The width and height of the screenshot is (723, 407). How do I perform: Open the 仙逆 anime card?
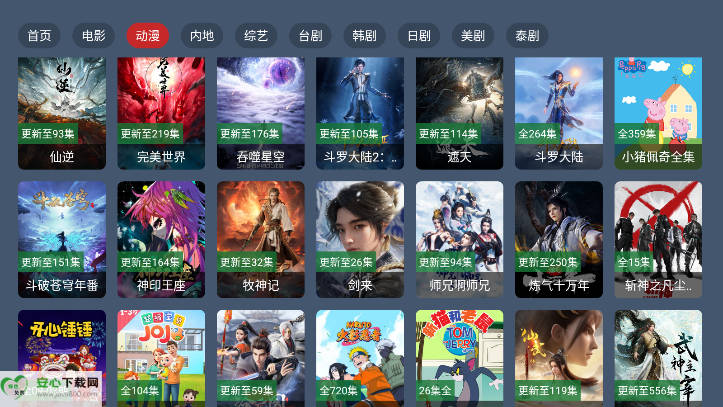point(62,110)
